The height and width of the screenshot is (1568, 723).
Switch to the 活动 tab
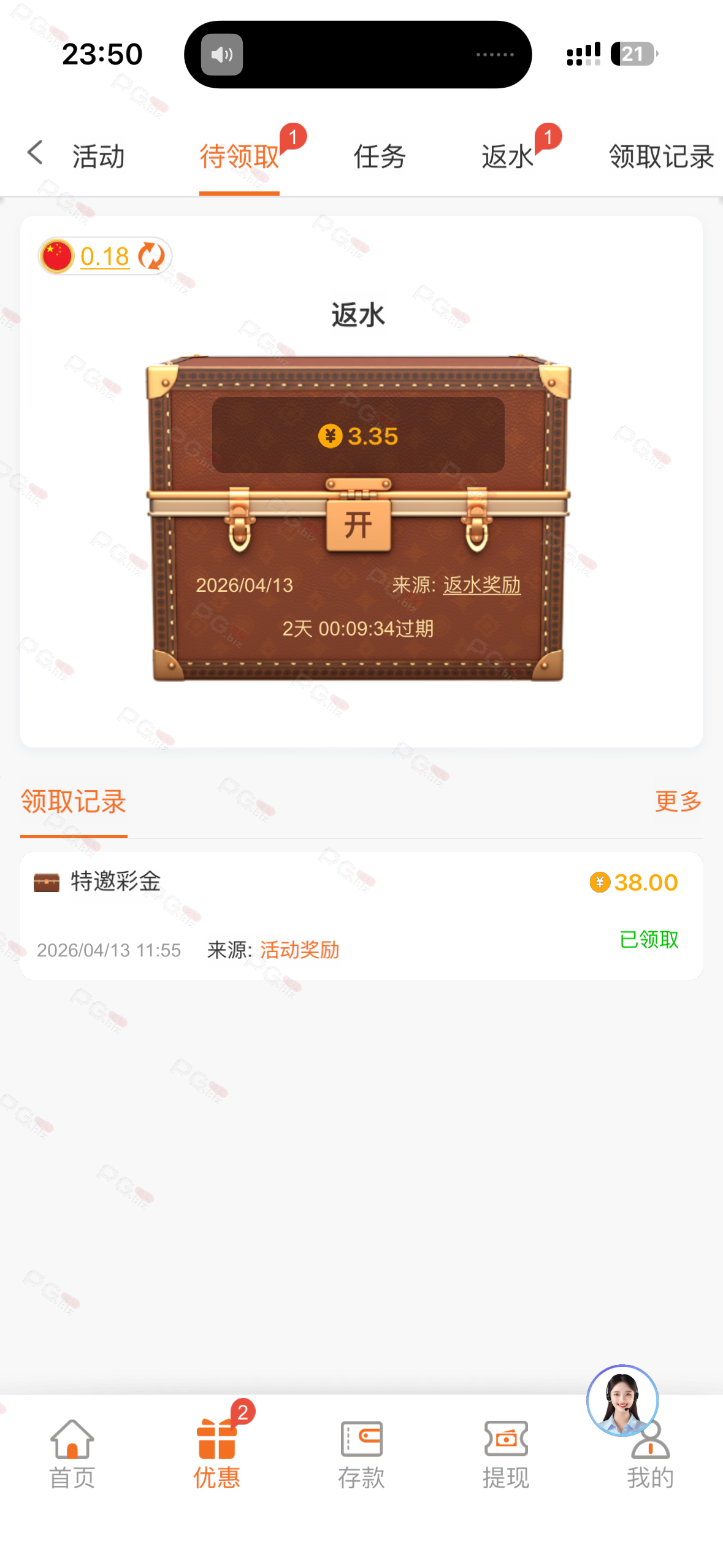(98, 156)
